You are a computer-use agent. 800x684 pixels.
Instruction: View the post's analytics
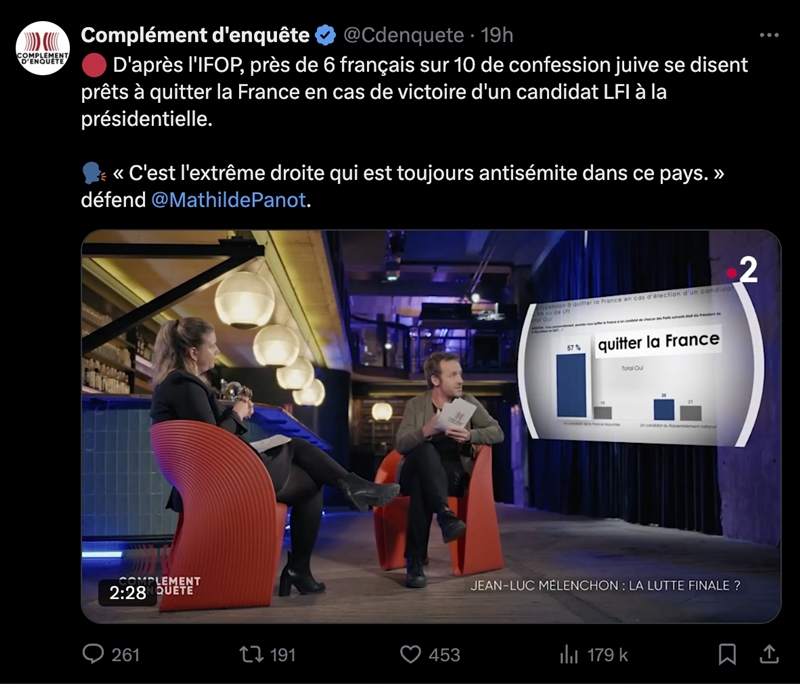(x=570, y=654)
